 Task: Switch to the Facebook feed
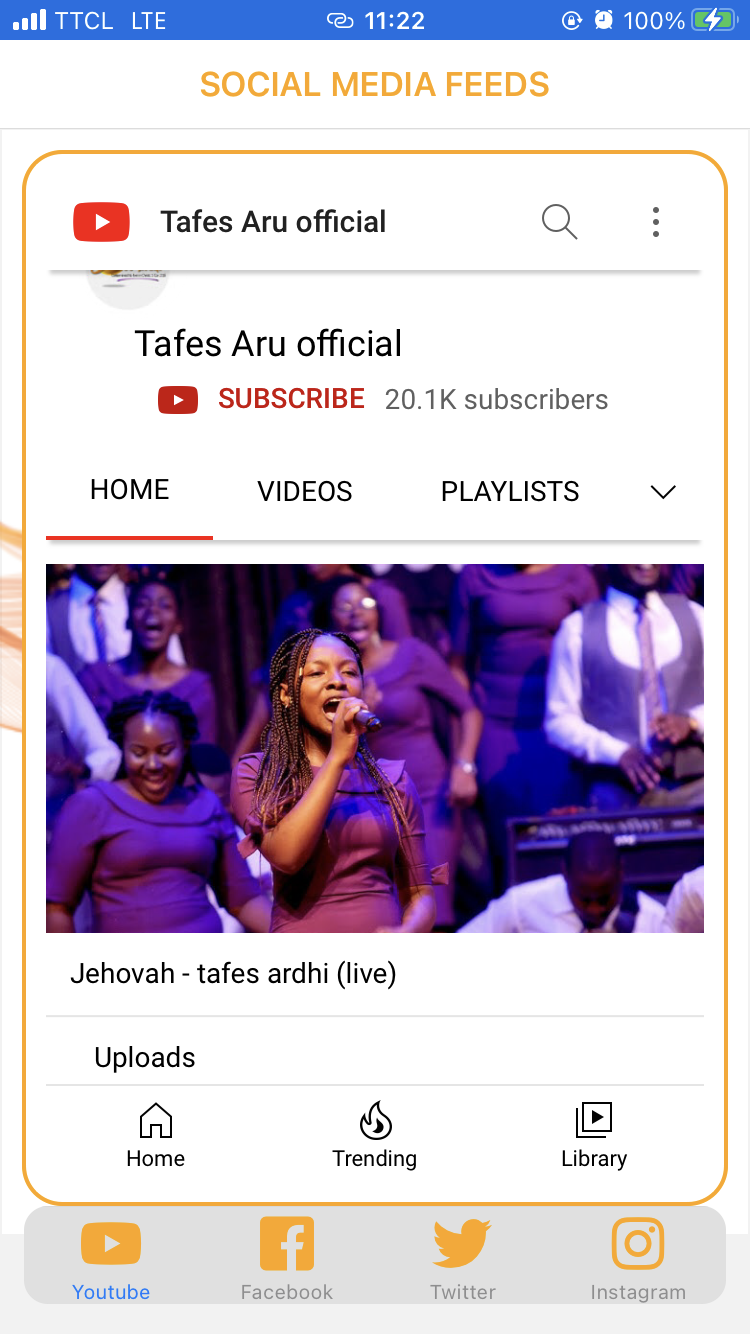[x=287, y=1258]
